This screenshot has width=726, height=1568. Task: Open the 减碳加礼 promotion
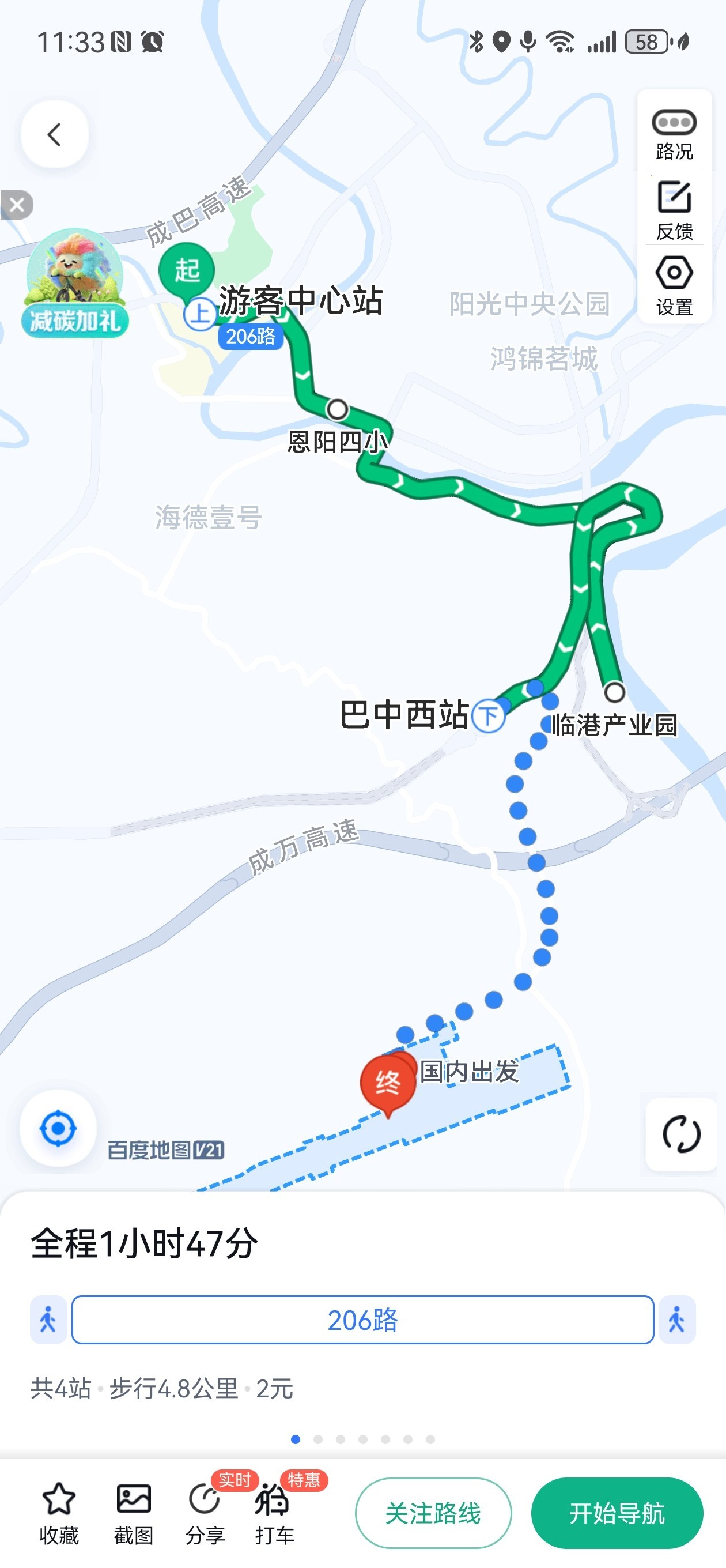[75, 284]
